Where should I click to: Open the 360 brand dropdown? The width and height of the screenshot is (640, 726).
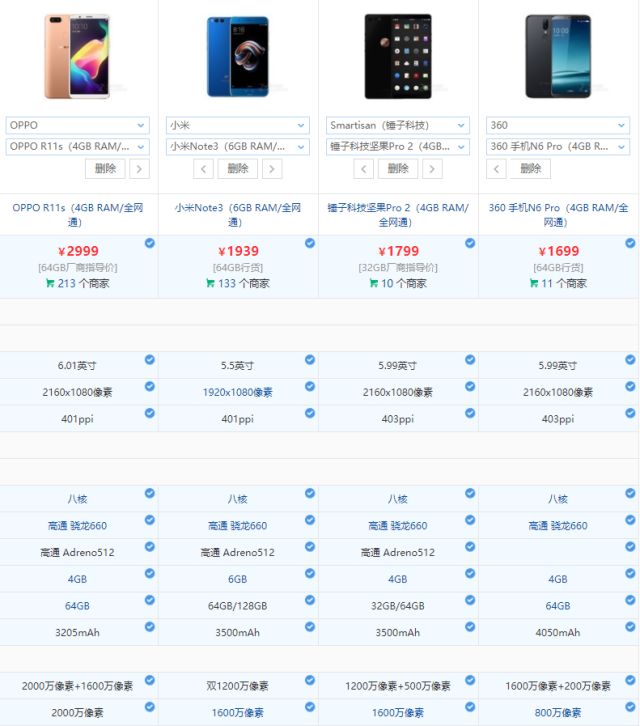(x=558, y=125)
